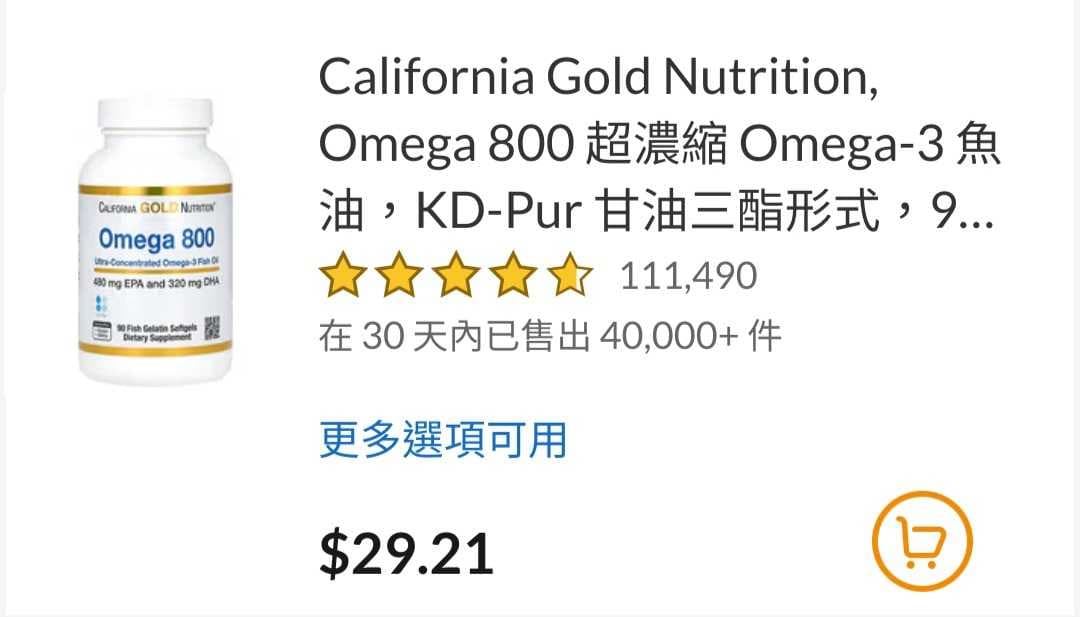The image size is (1080, 617).
Task: View the 111,490 star ratings
Action: (x=537, y=275)
